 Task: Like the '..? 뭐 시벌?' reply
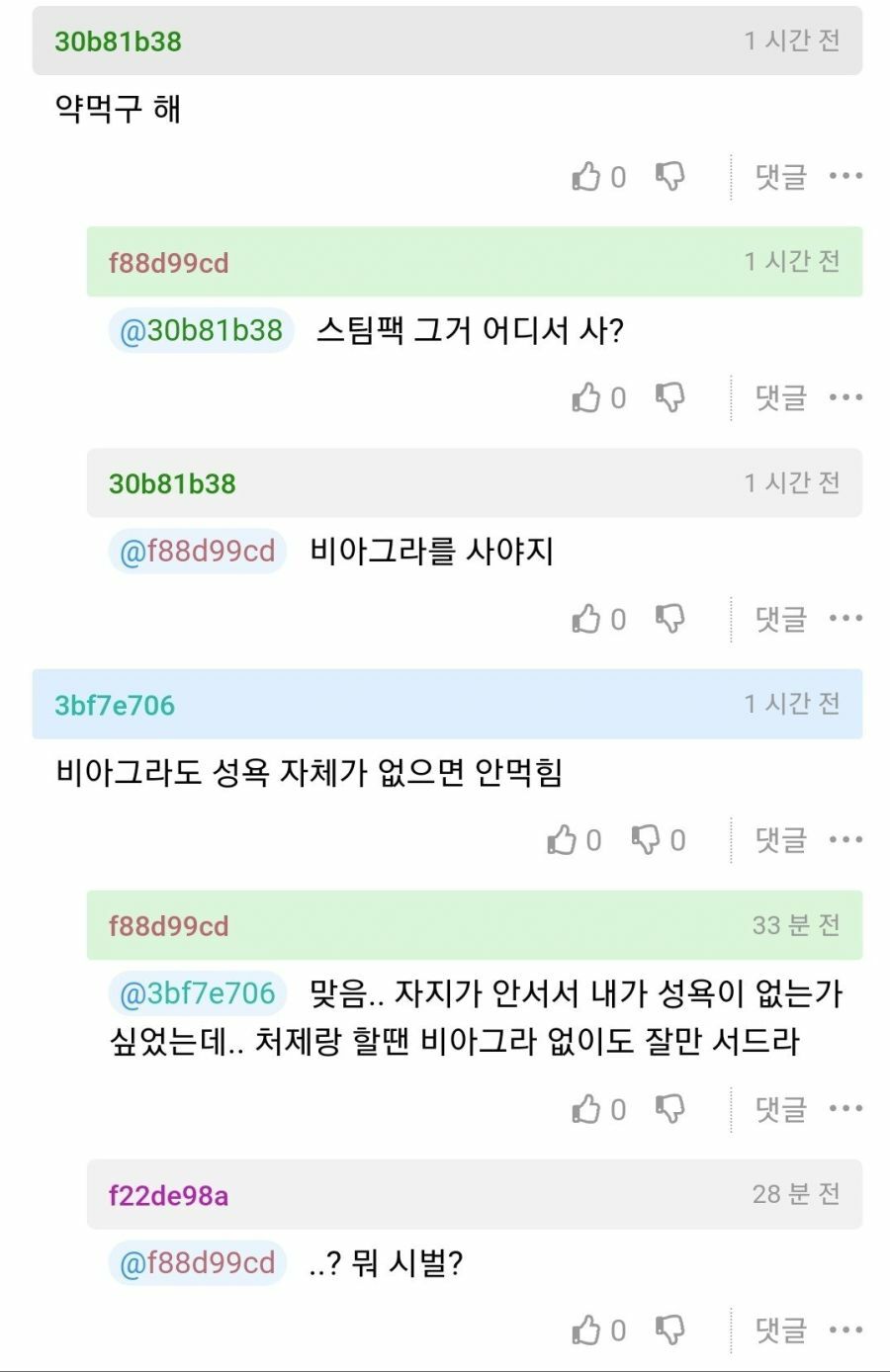(586, 1330)
